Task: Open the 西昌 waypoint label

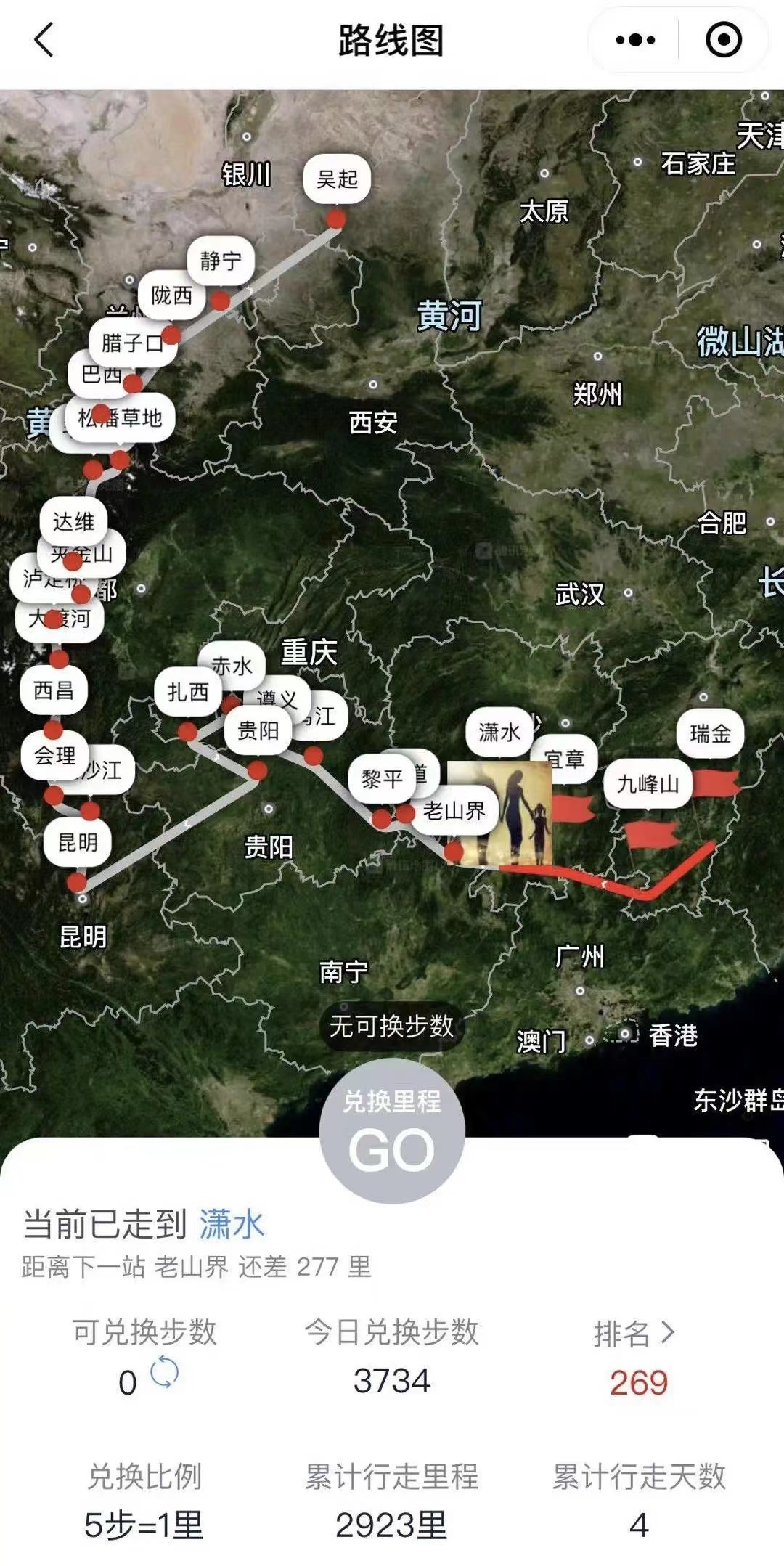Action: point(54,690)
